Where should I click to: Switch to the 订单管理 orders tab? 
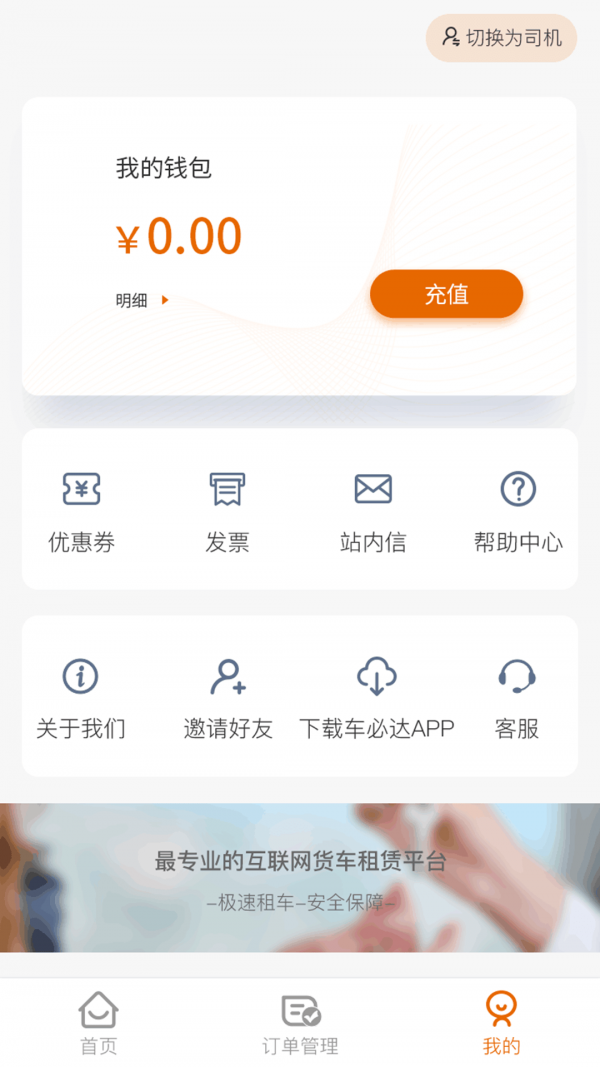pos(300,1023)
